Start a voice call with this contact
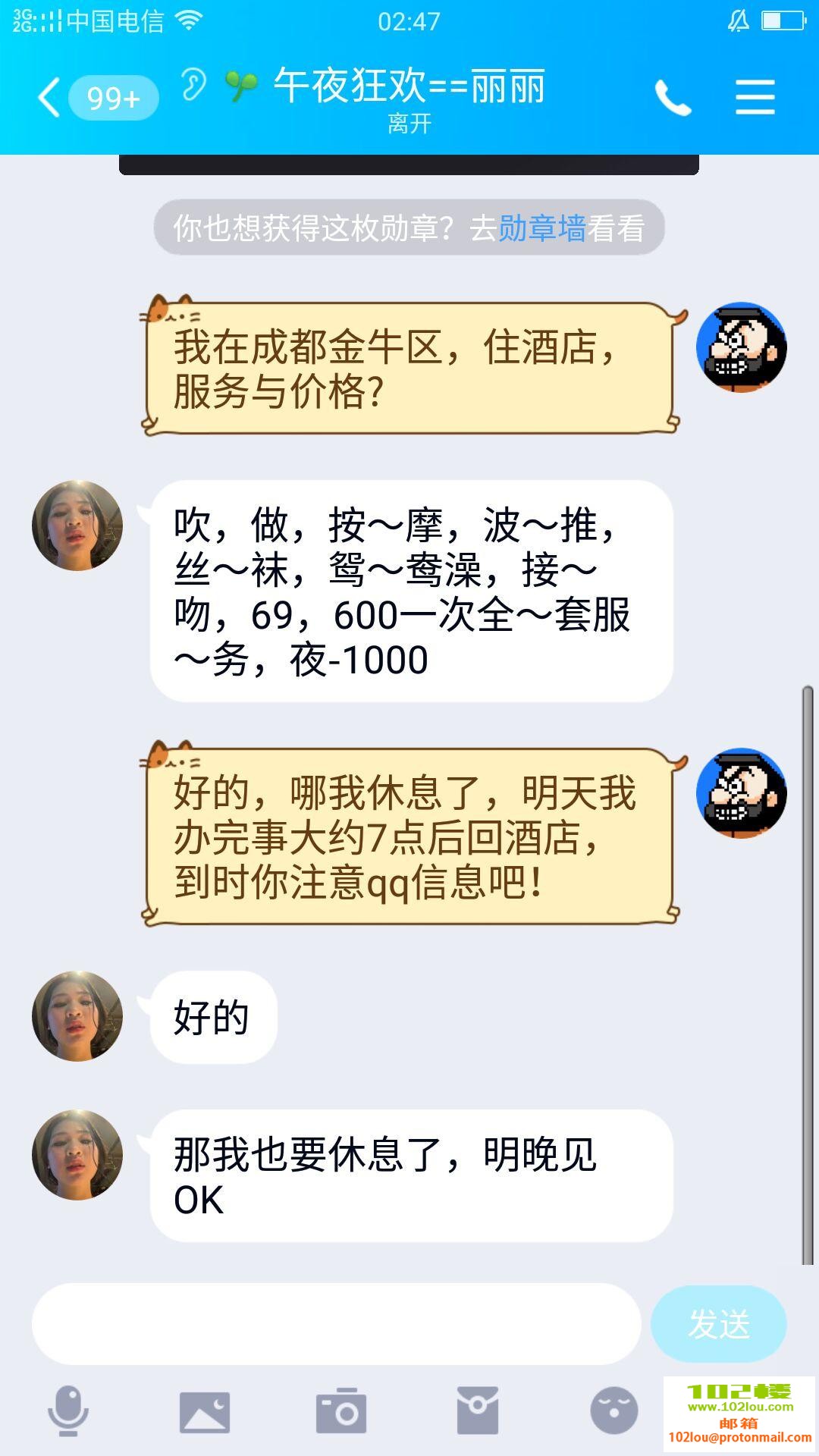Screen dimensions: 819x1456 pos(673,99)
